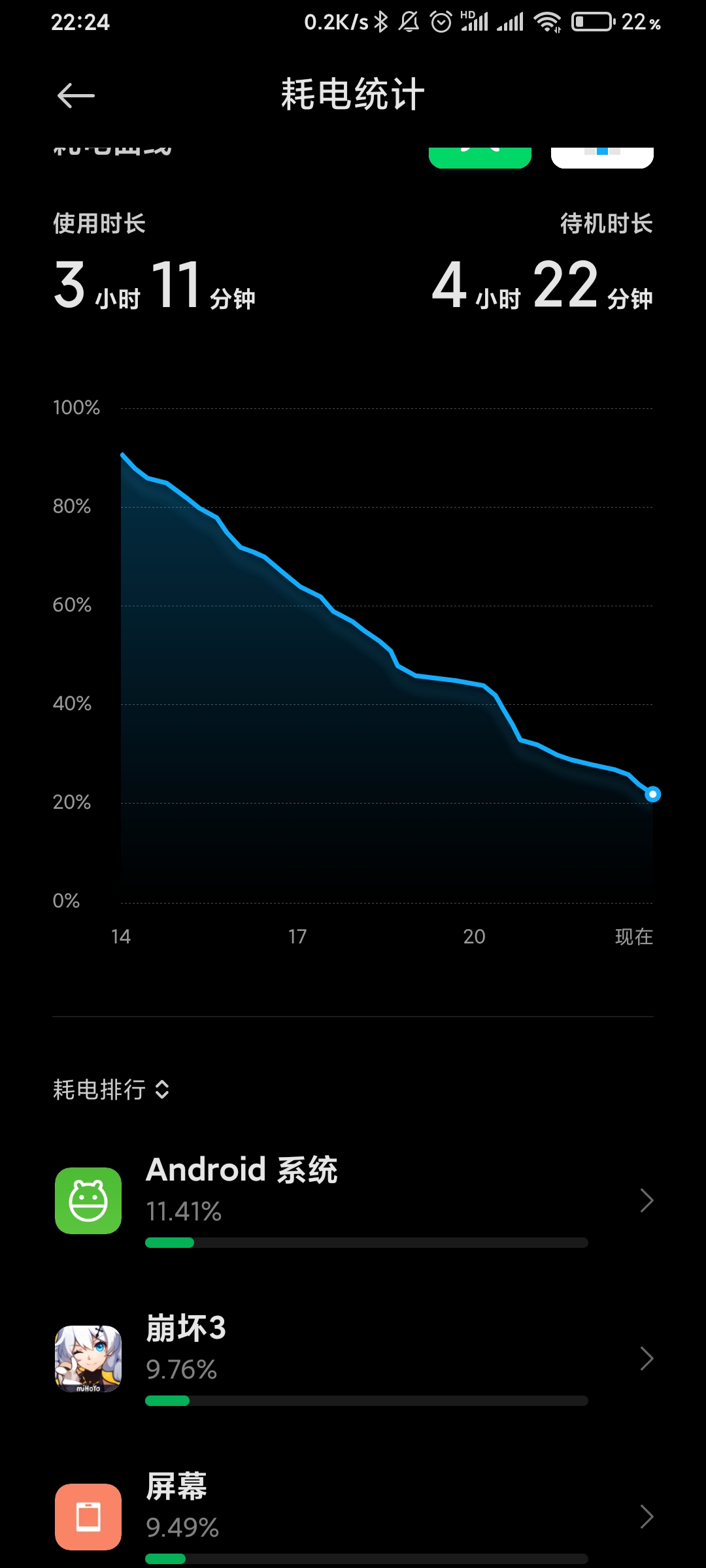The width and height of the screenshot is (706, 1568).
Task: Tap the current-point marker on the battery curve
Action: click(x=652, y=794)
